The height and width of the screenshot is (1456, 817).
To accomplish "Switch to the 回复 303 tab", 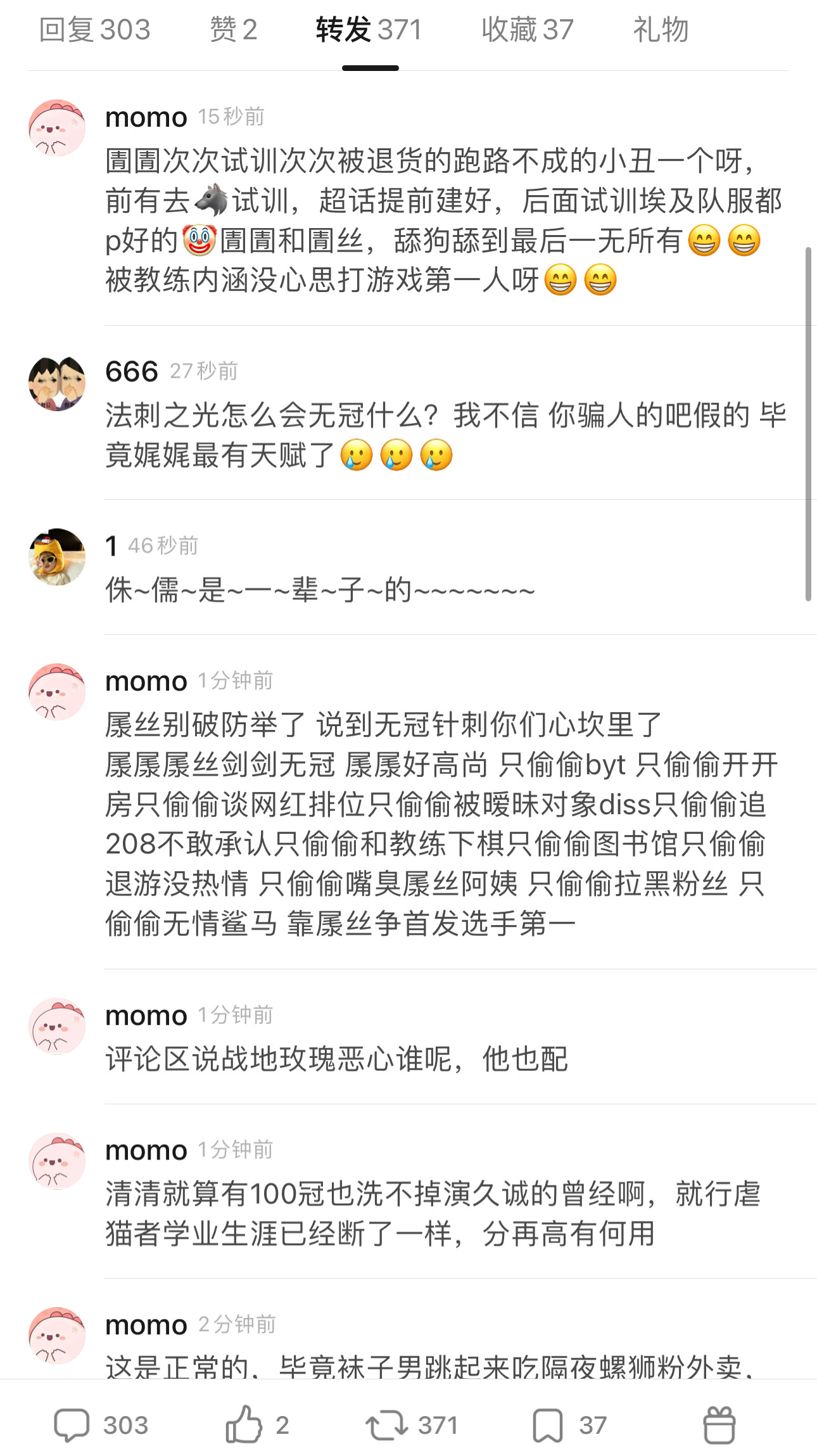I will tap(95, 30).
